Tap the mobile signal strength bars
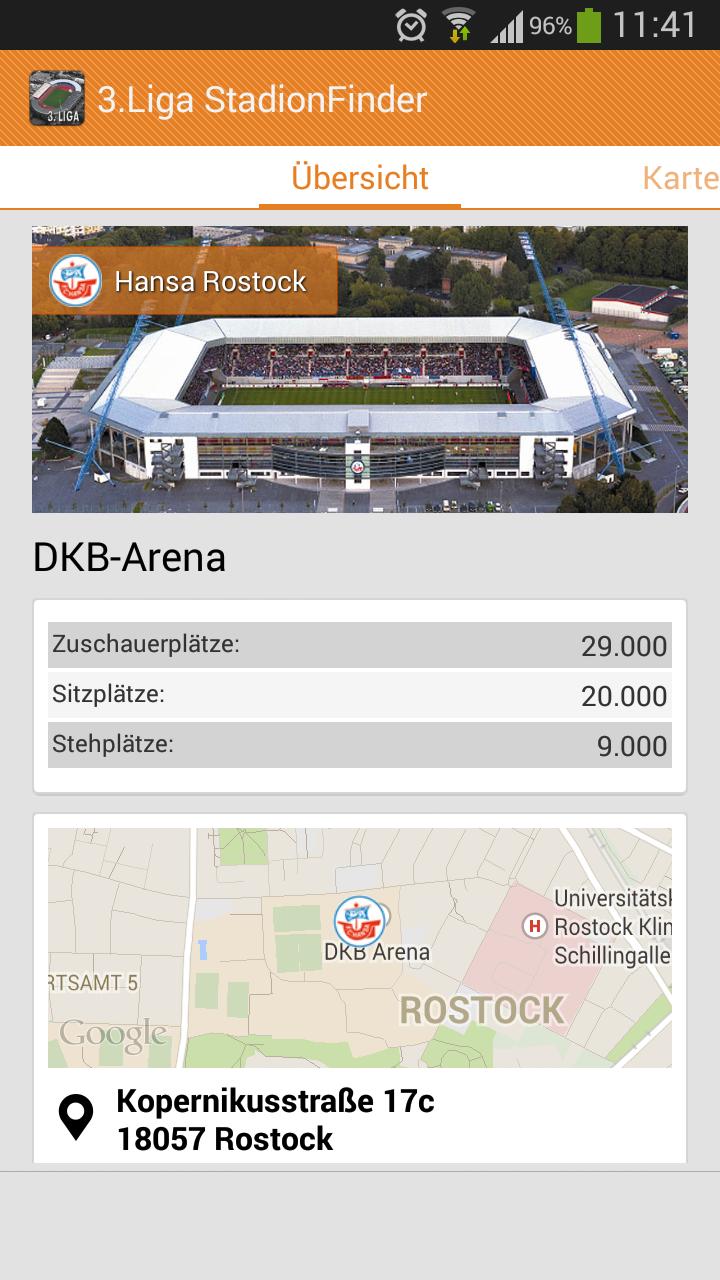The width and height of the screenshot is (720, 1280). 508,28
